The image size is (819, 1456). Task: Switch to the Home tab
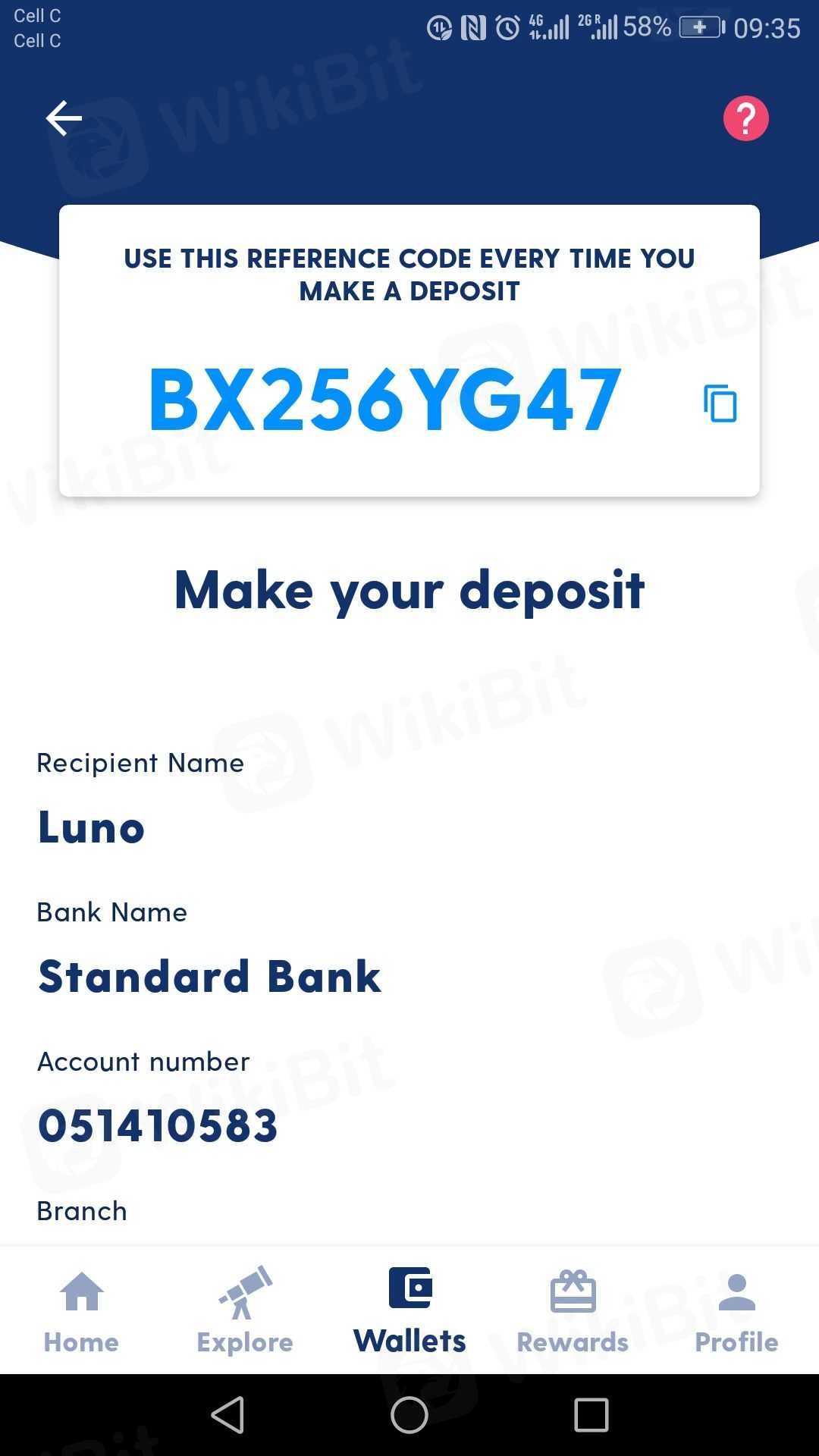click(x=81, y=1311)
